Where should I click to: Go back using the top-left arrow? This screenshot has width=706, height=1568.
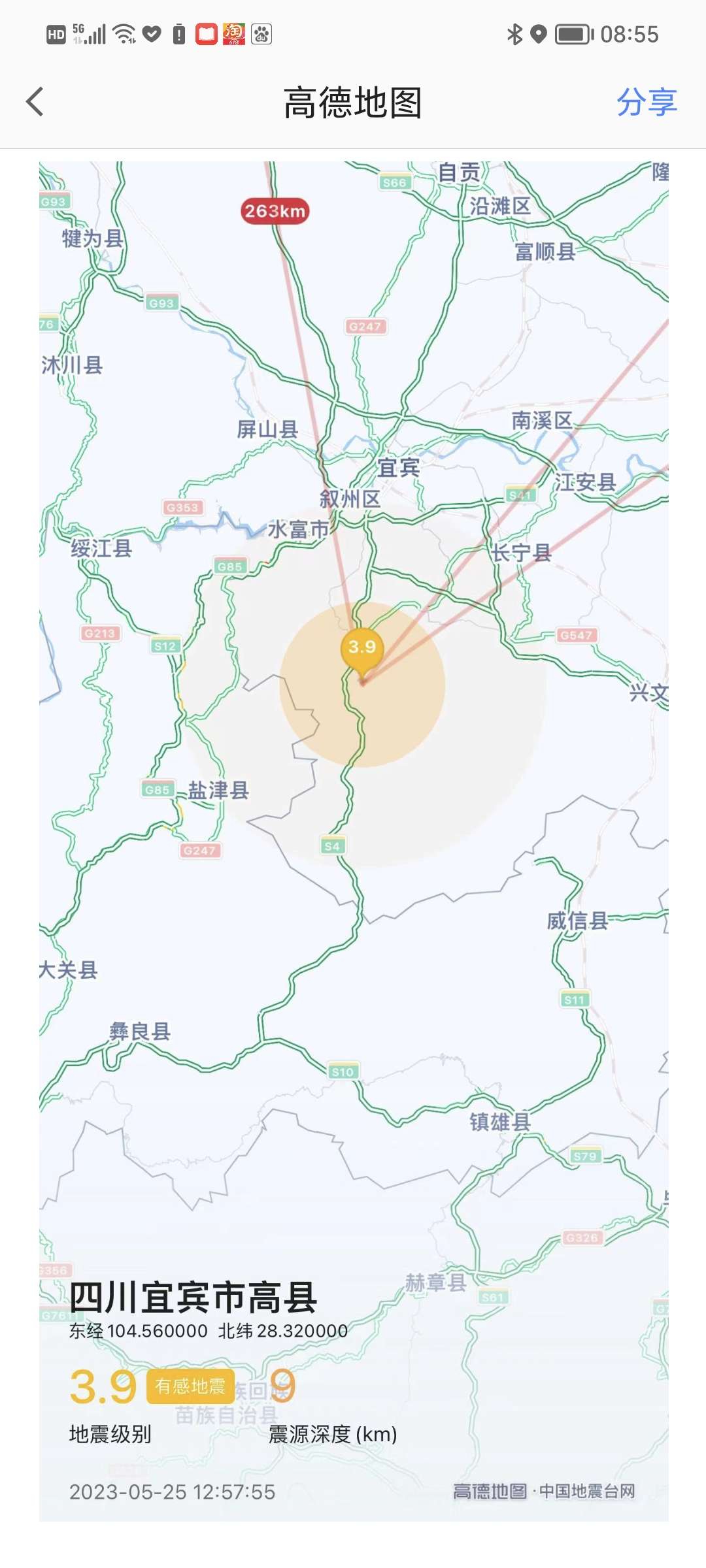pos(35,103)
